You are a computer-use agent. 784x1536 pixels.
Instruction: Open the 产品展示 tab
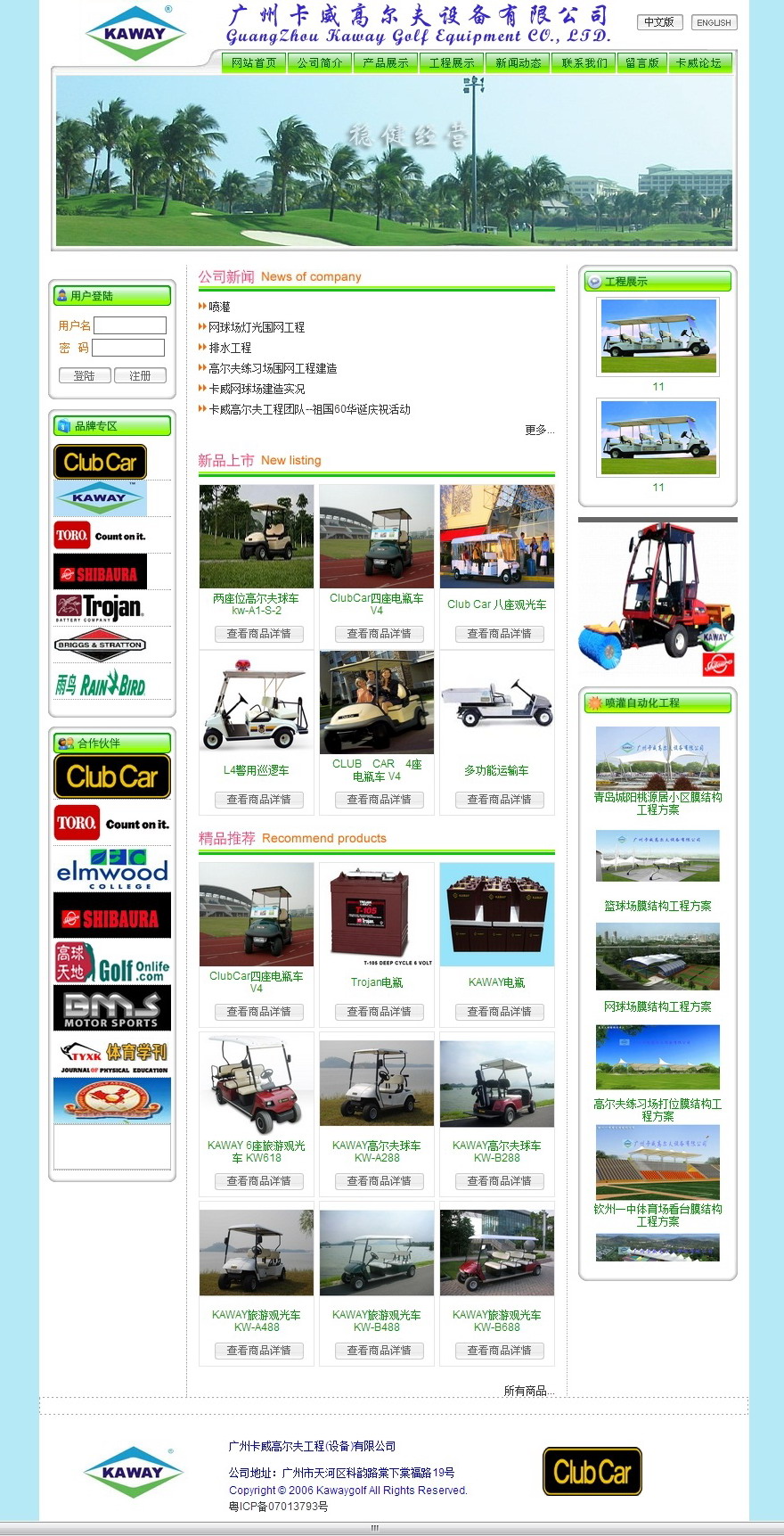386,62
